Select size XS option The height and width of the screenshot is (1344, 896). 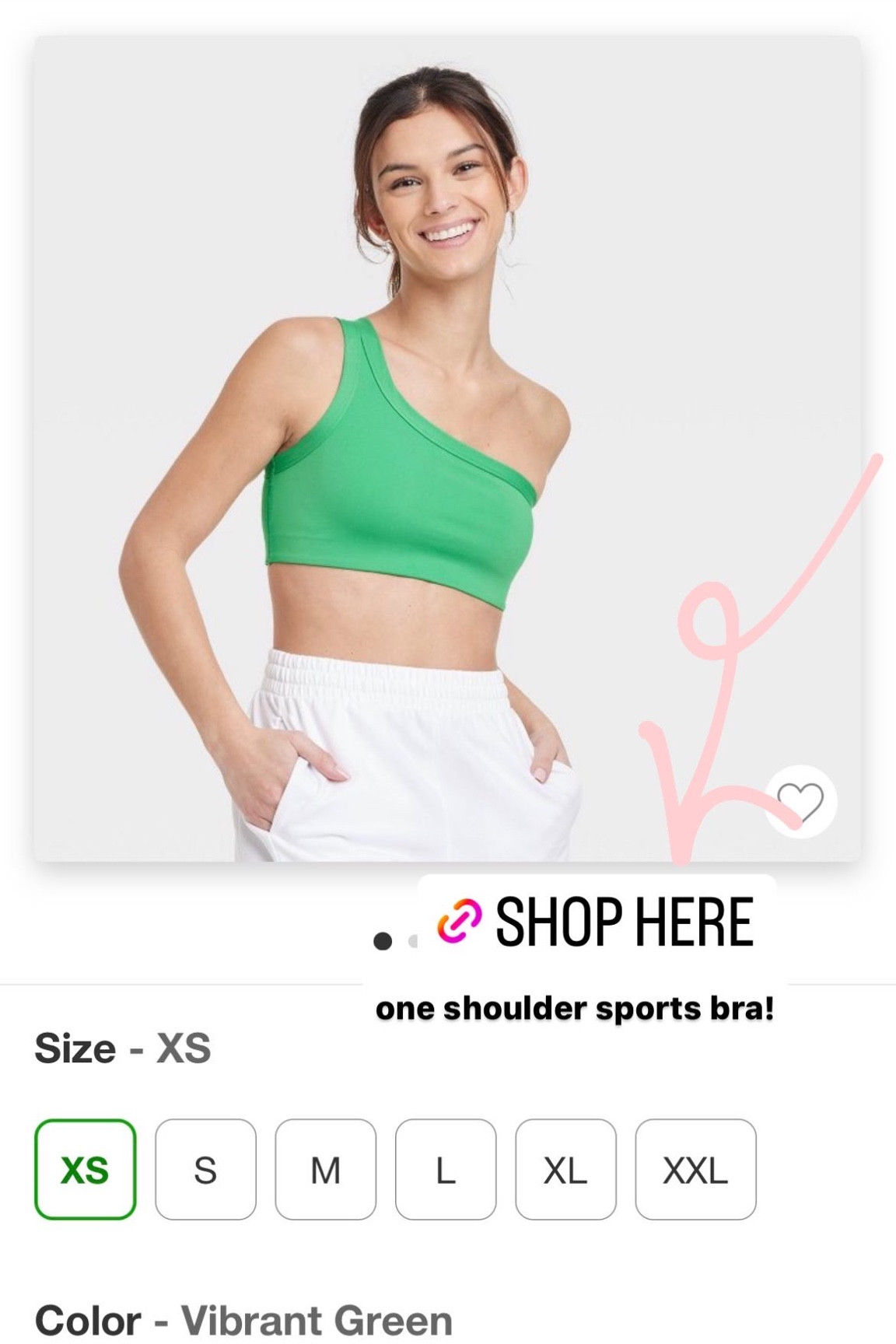[x=86, y=1170]
